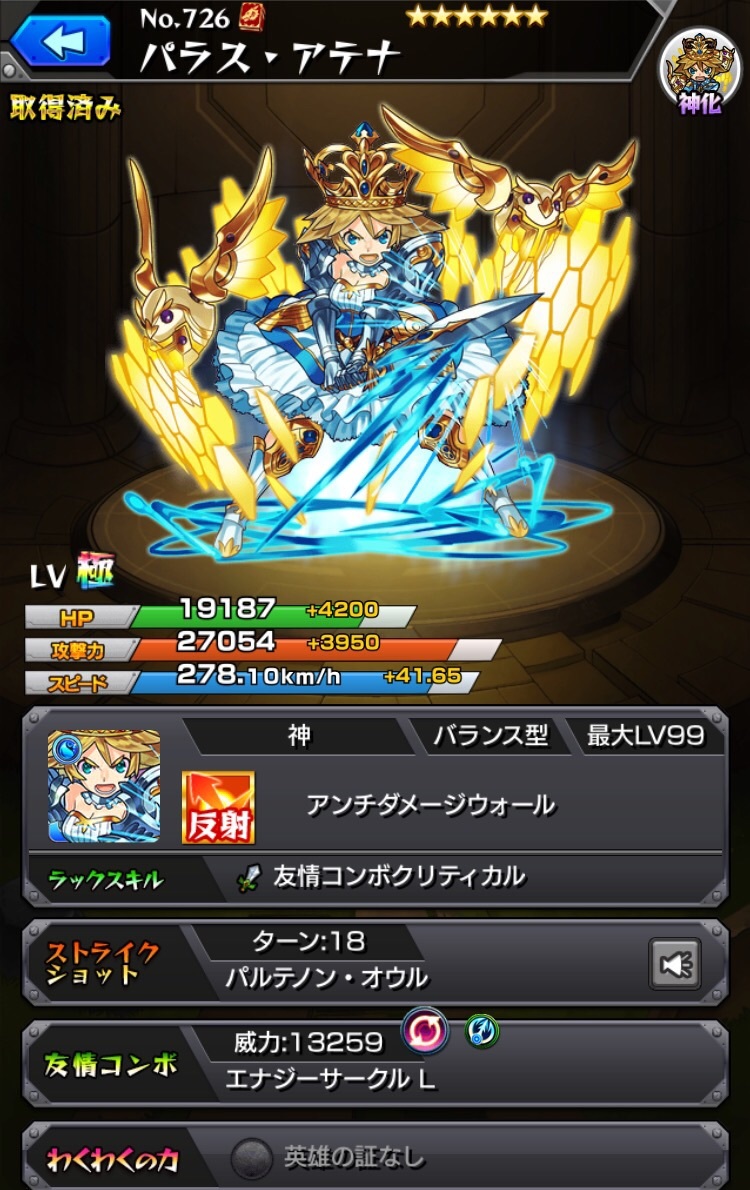Image resolution: width=750 pixels, height=1190 pixels.
Task: Go back with the blue arrow button
Action: [x=62, y=41]
